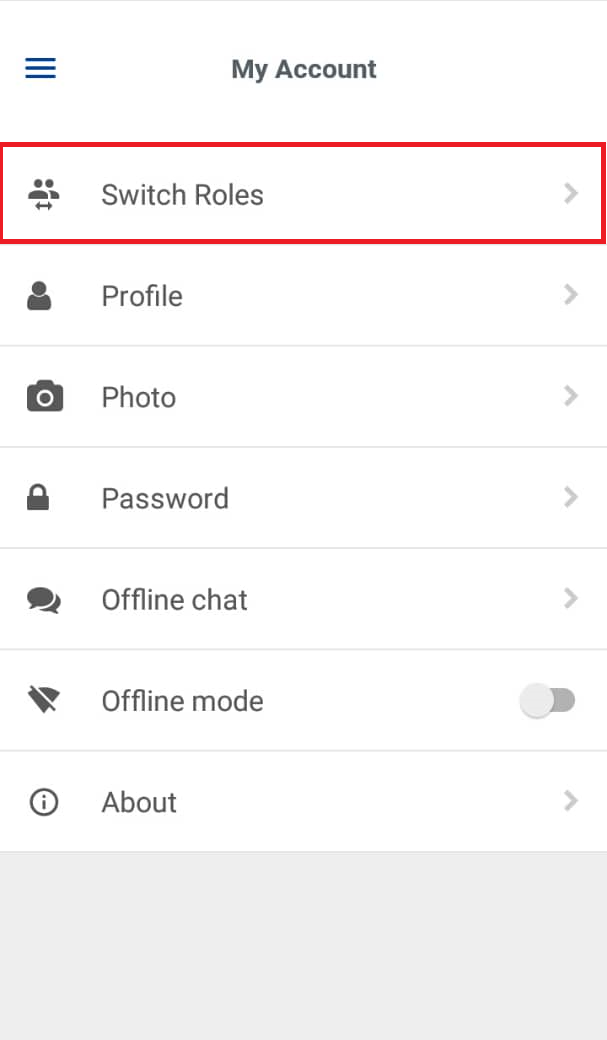Go to Profile settings
Screen dimensions: 607x1040
303,295
